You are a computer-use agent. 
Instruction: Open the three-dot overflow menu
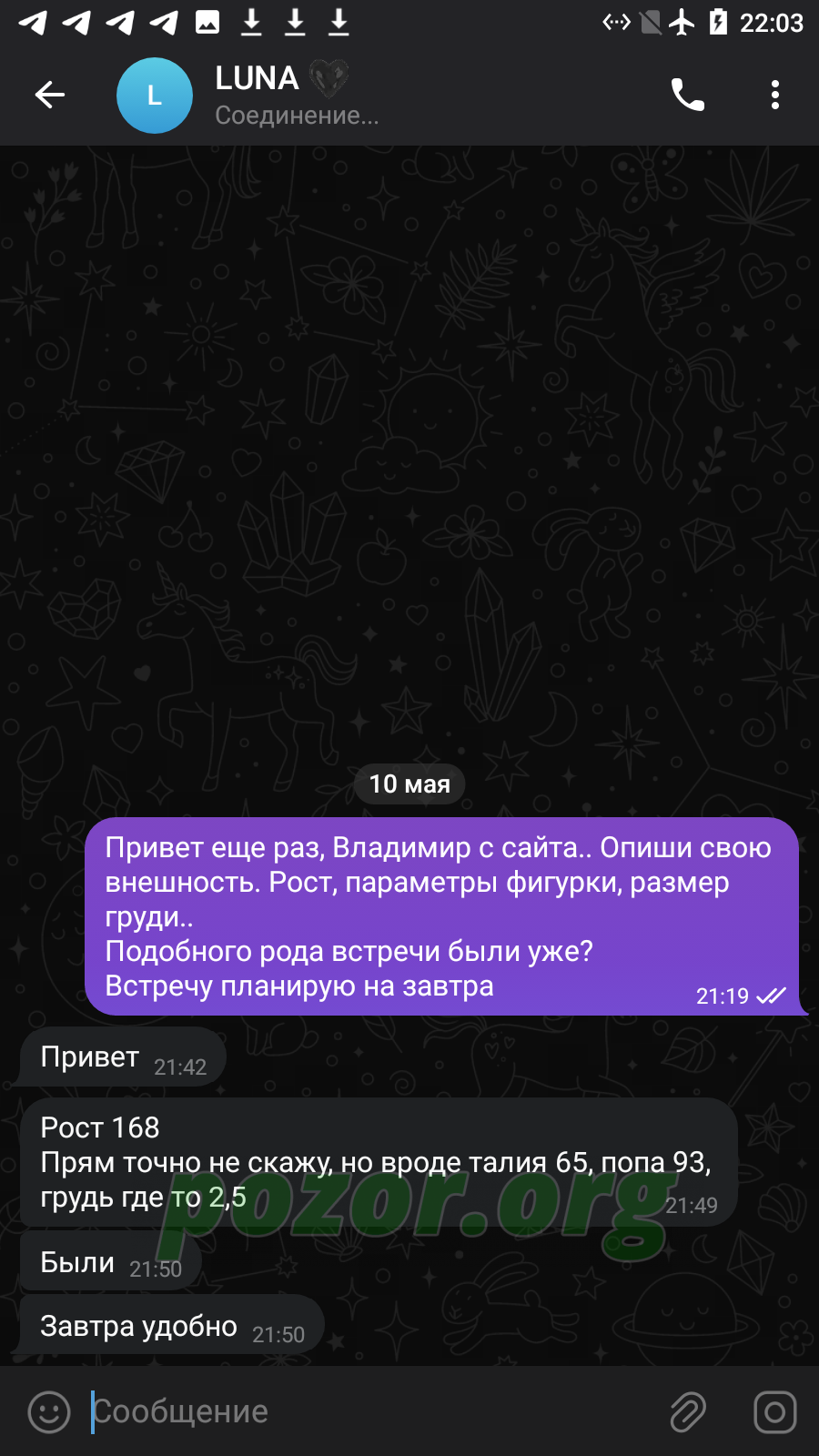(775, 95)
